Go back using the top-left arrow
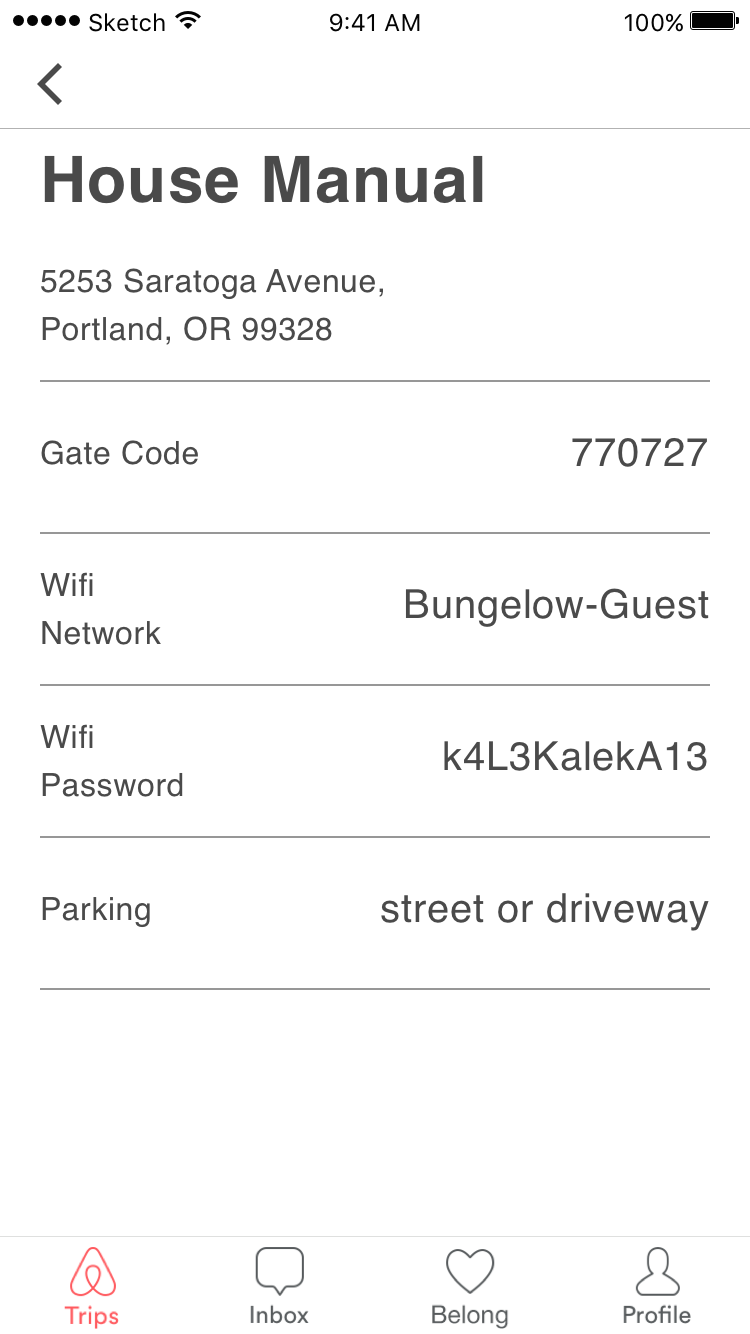Screen dimensions: 750x1334 click(x=50, y=84)
